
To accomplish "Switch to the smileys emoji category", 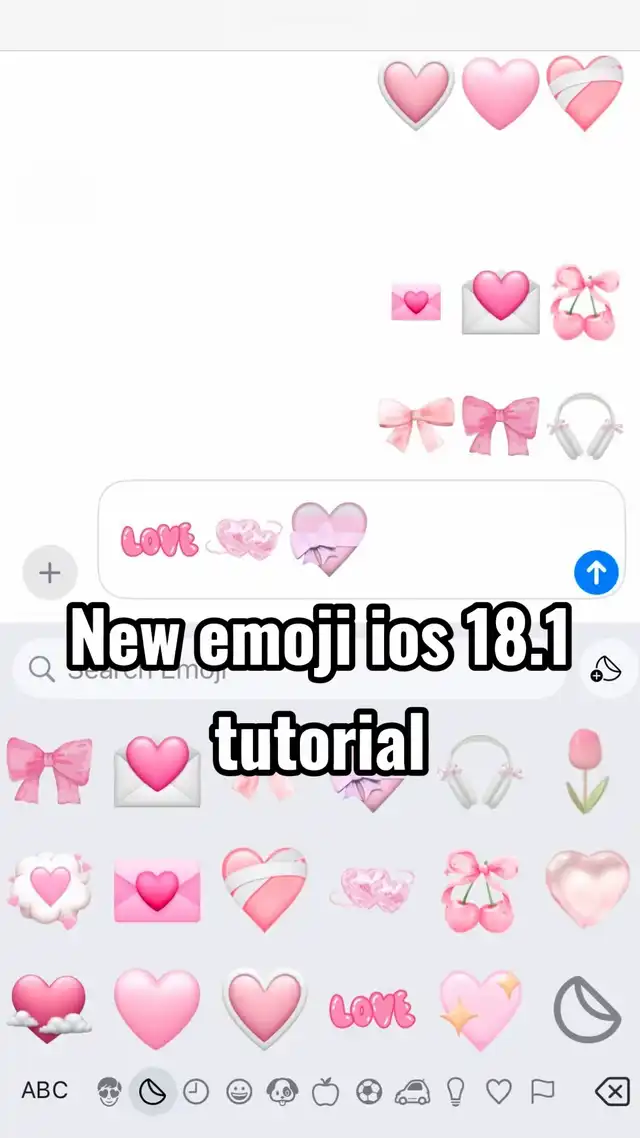I will [239, 1092].
